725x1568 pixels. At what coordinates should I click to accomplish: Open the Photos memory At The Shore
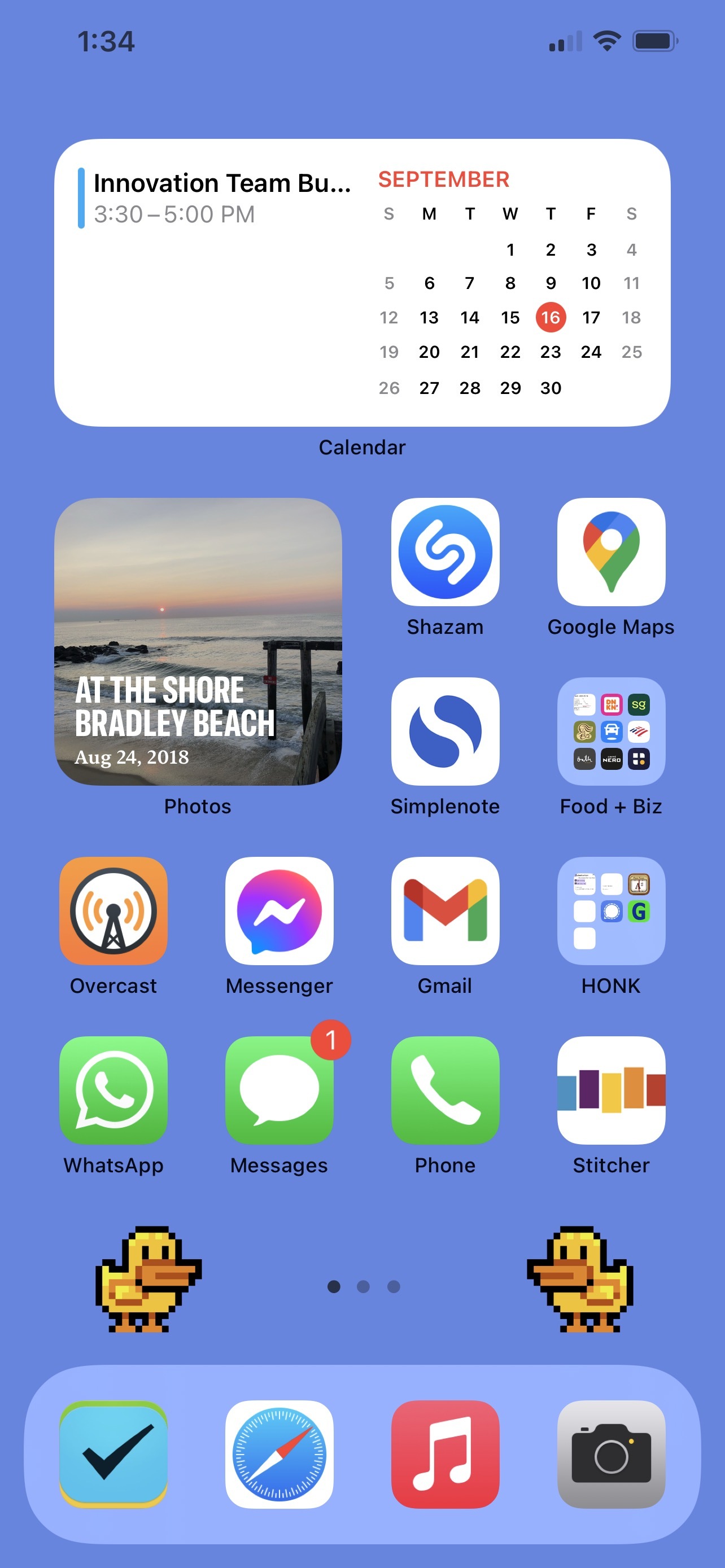198,642
